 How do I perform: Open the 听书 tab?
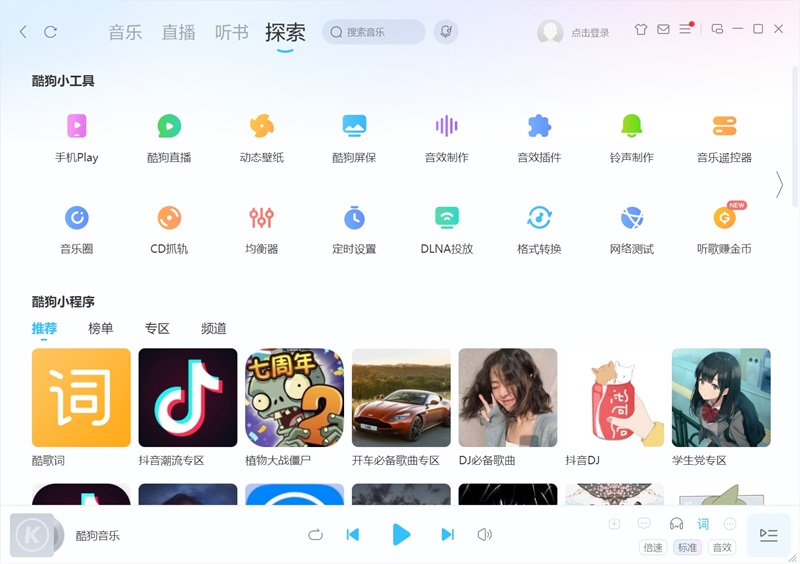tap(232, 32)
